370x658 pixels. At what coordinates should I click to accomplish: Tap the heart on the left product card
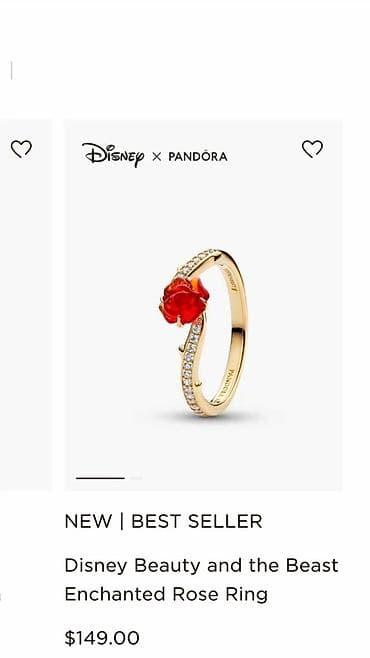pos(21,149)
